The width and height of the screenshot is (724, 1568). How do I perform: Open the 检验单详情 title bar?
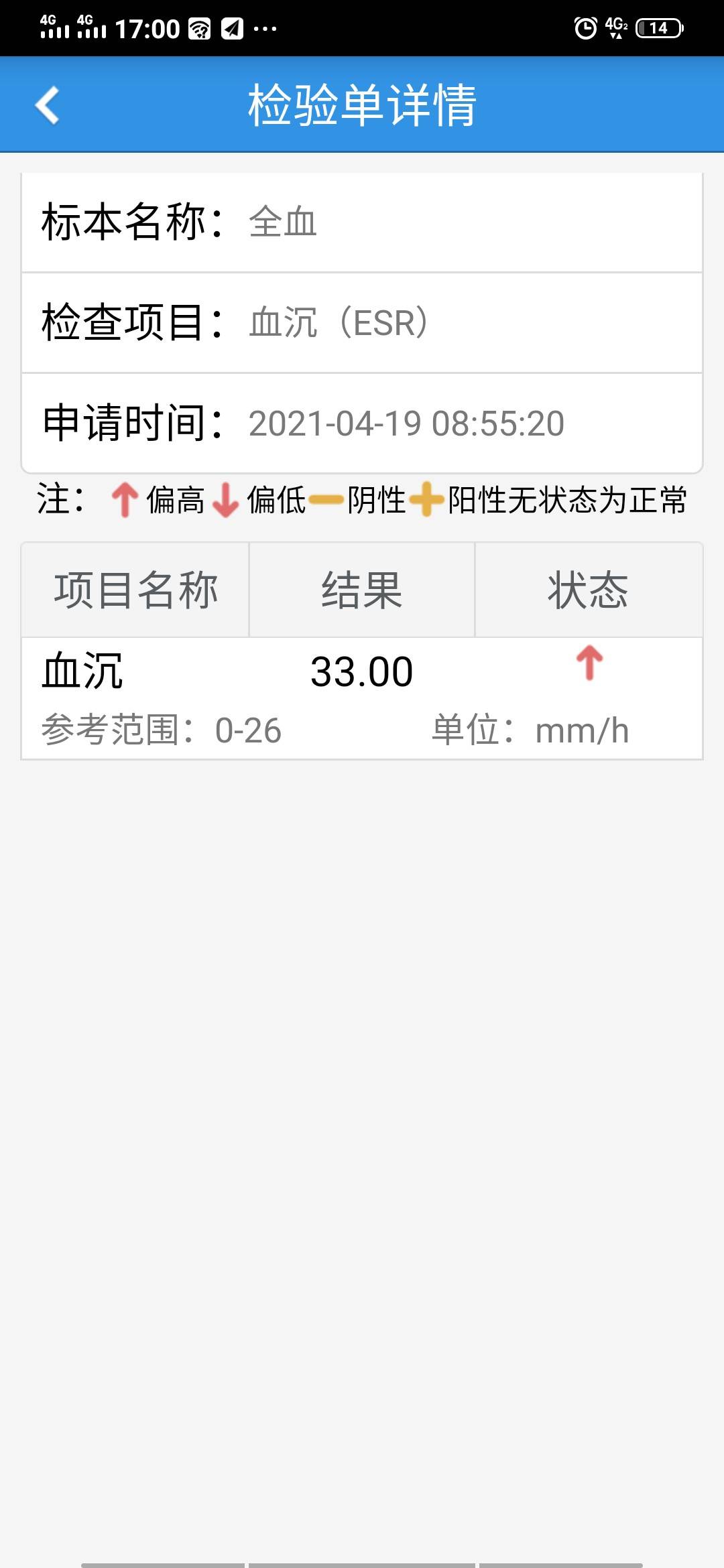(x=362, y=106)
